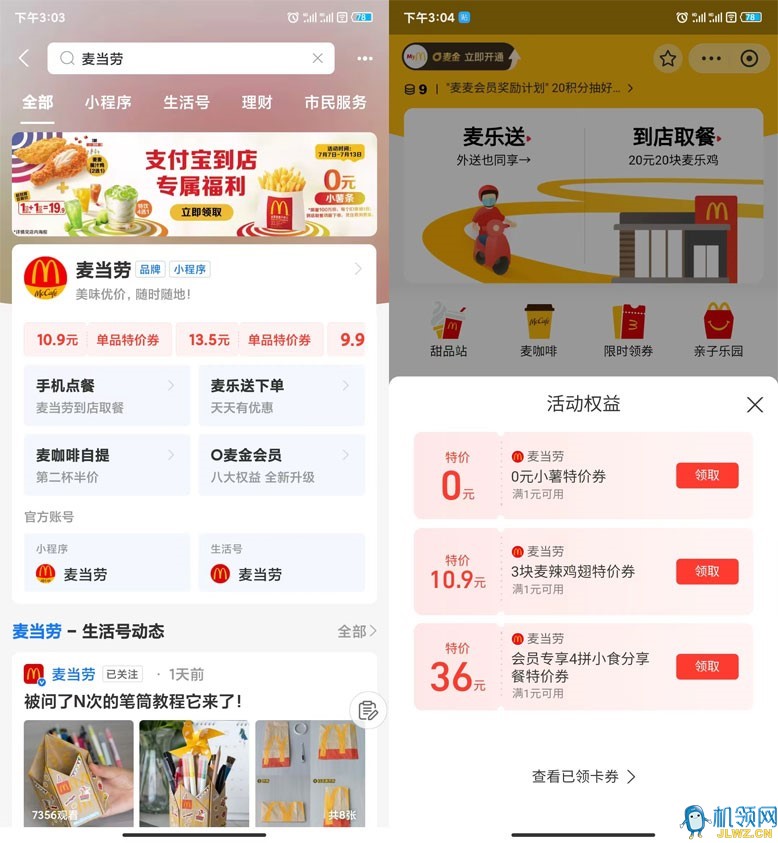
Task: Open the 支付宝到店专属福利 banner
Action: point(194,184)
